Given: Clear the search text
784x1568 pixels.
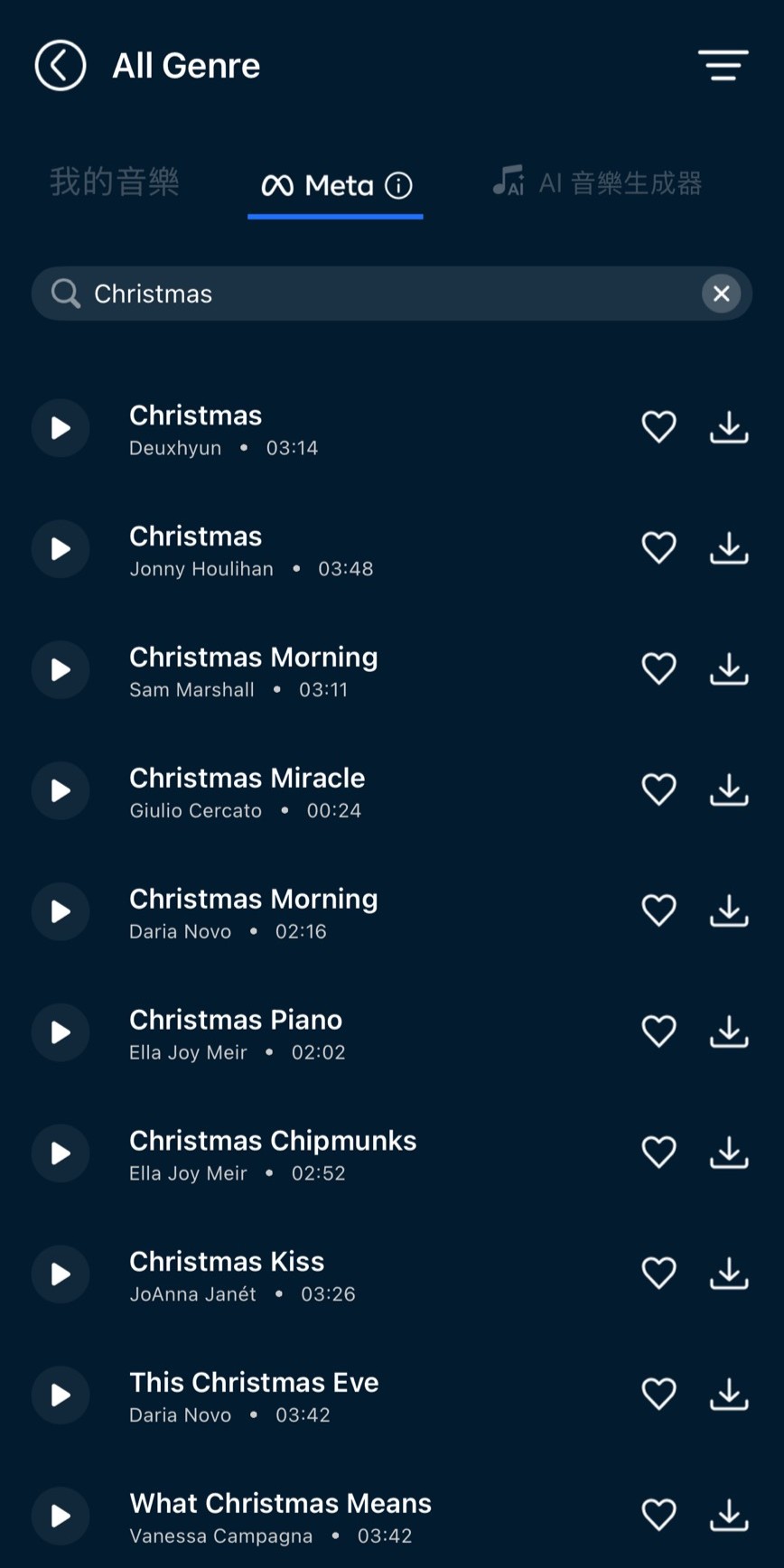Looking at the screenshot, I should coord(721,294).
